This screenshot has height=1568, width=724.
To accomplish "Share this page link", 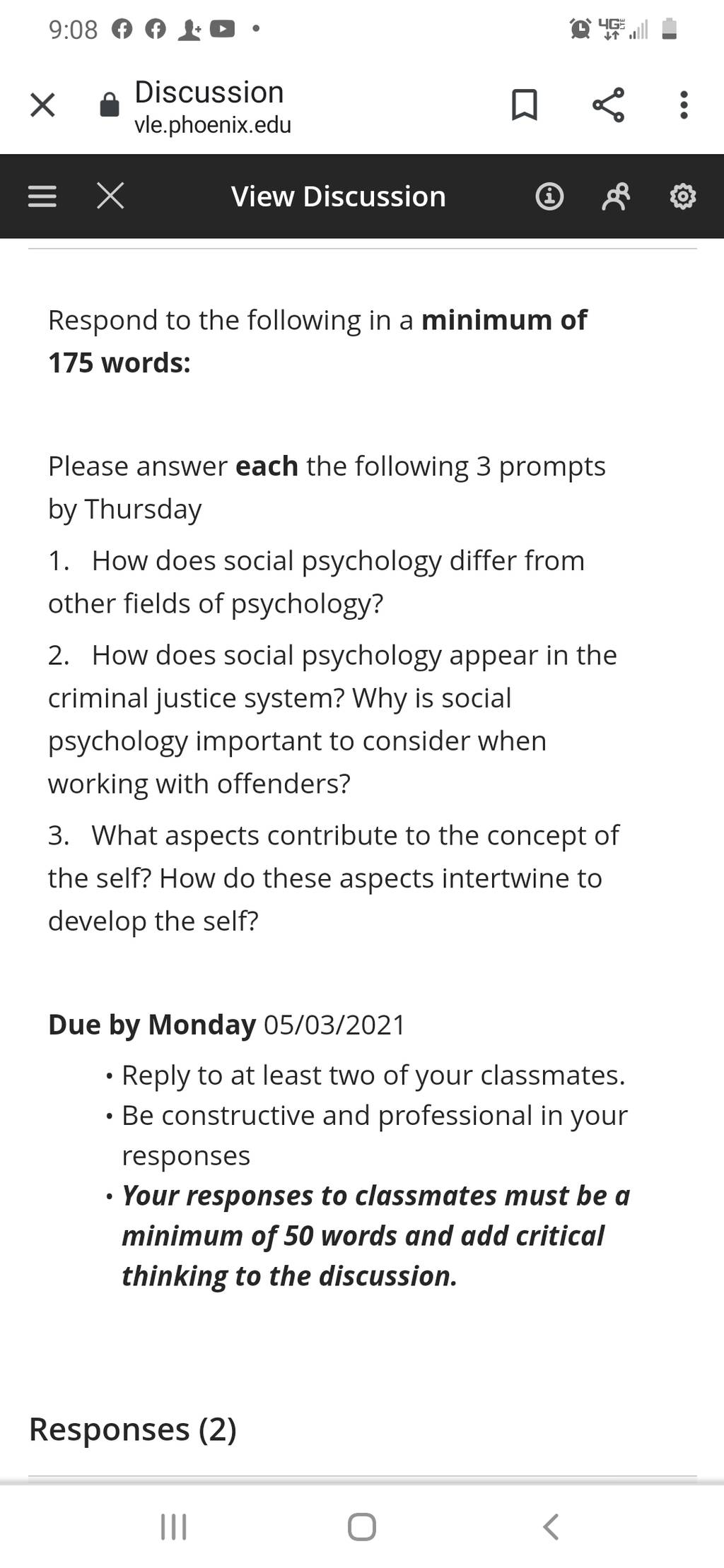I will 608,105.
